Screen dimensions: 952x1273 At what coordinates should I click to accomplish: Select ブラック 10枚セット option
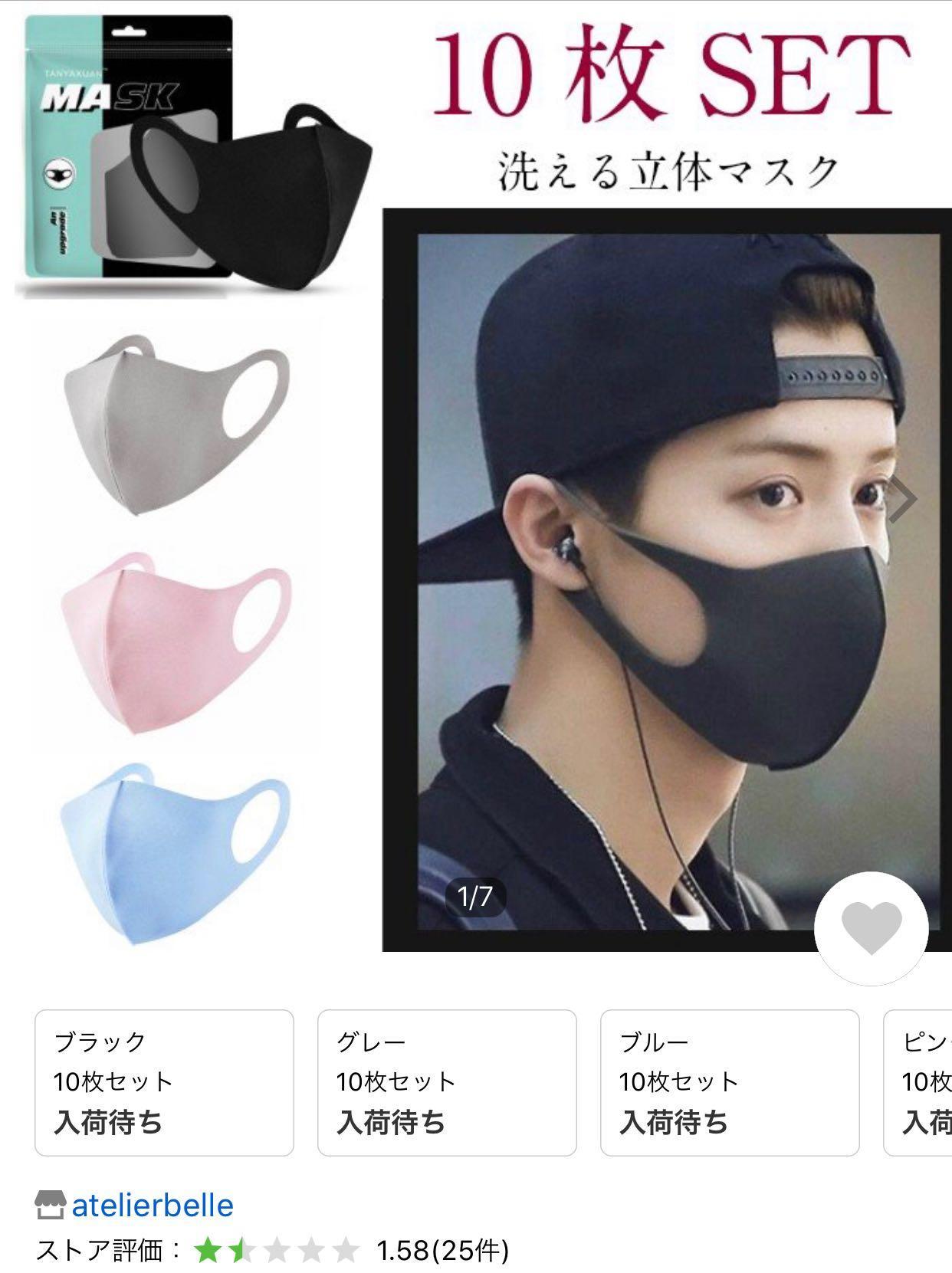pos(164,1082)
